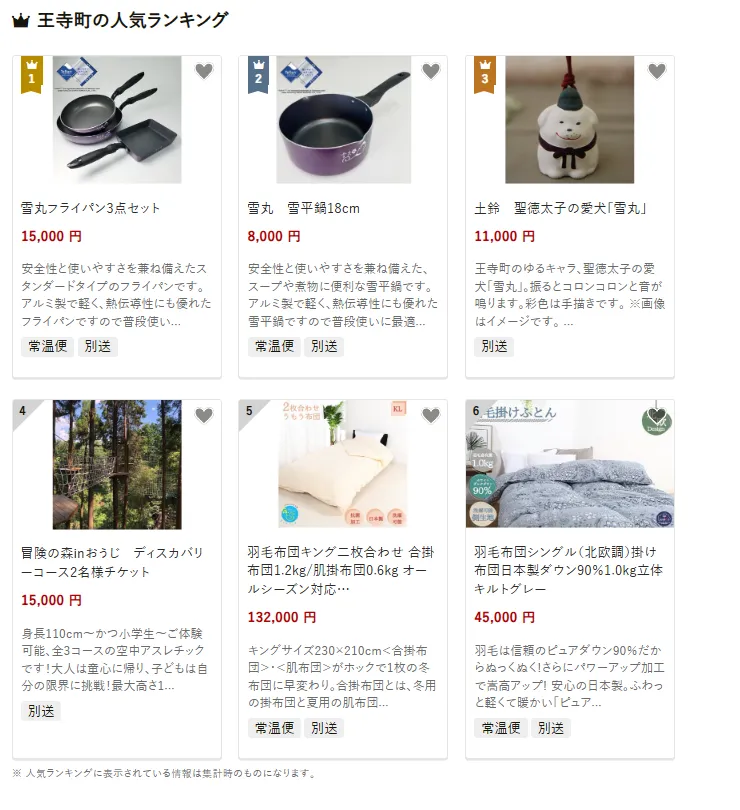
Task: Favorite the 冒険の森inおうじ ticket
Action: 204,416
